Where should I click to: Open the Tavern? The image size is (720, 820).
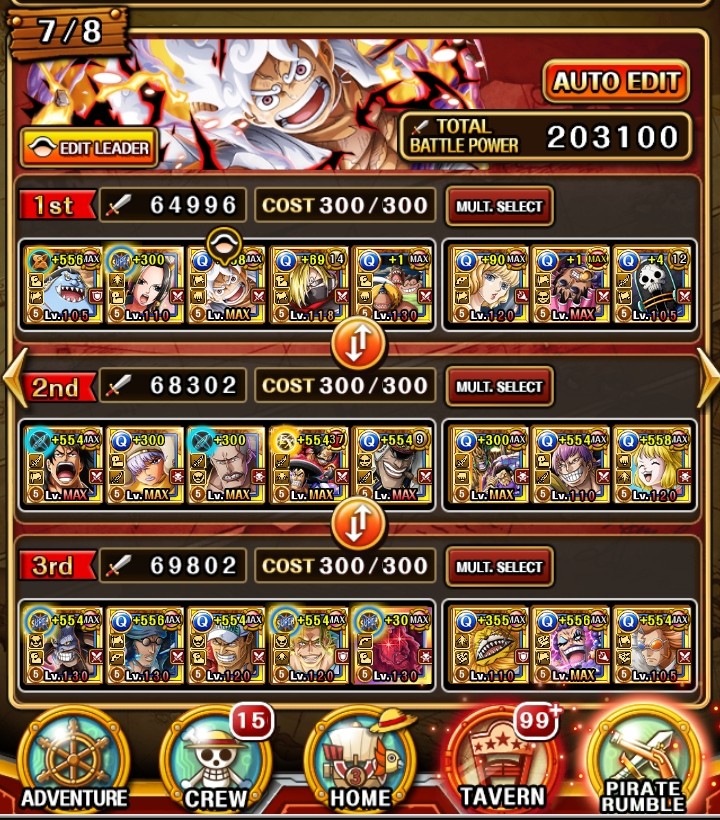click(502, 762)
